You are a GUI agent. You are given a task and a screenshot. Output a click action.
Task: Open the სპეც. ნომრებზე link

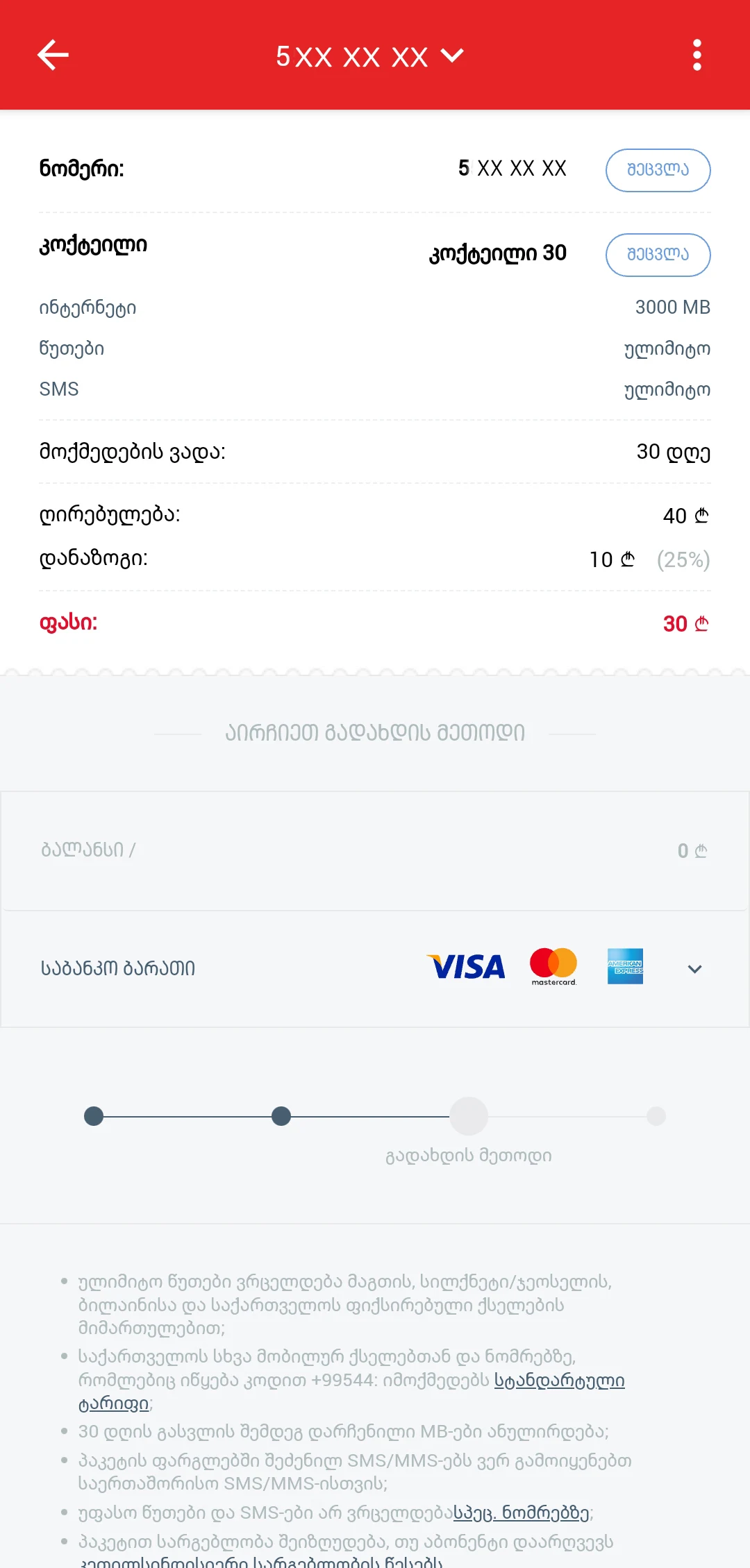[x=522, y=1512]
